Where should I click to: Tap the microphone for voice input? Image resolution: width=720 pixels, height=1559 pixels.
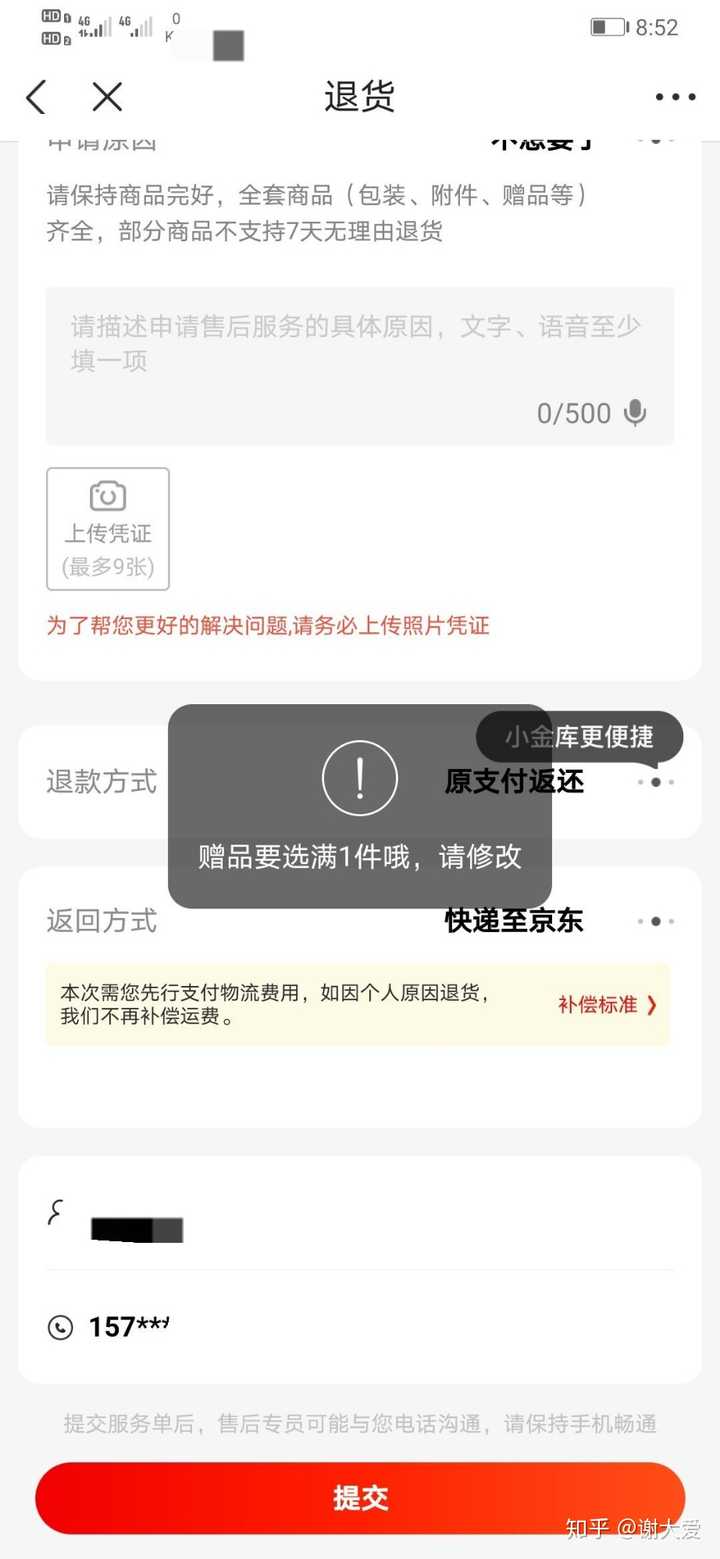634,413
